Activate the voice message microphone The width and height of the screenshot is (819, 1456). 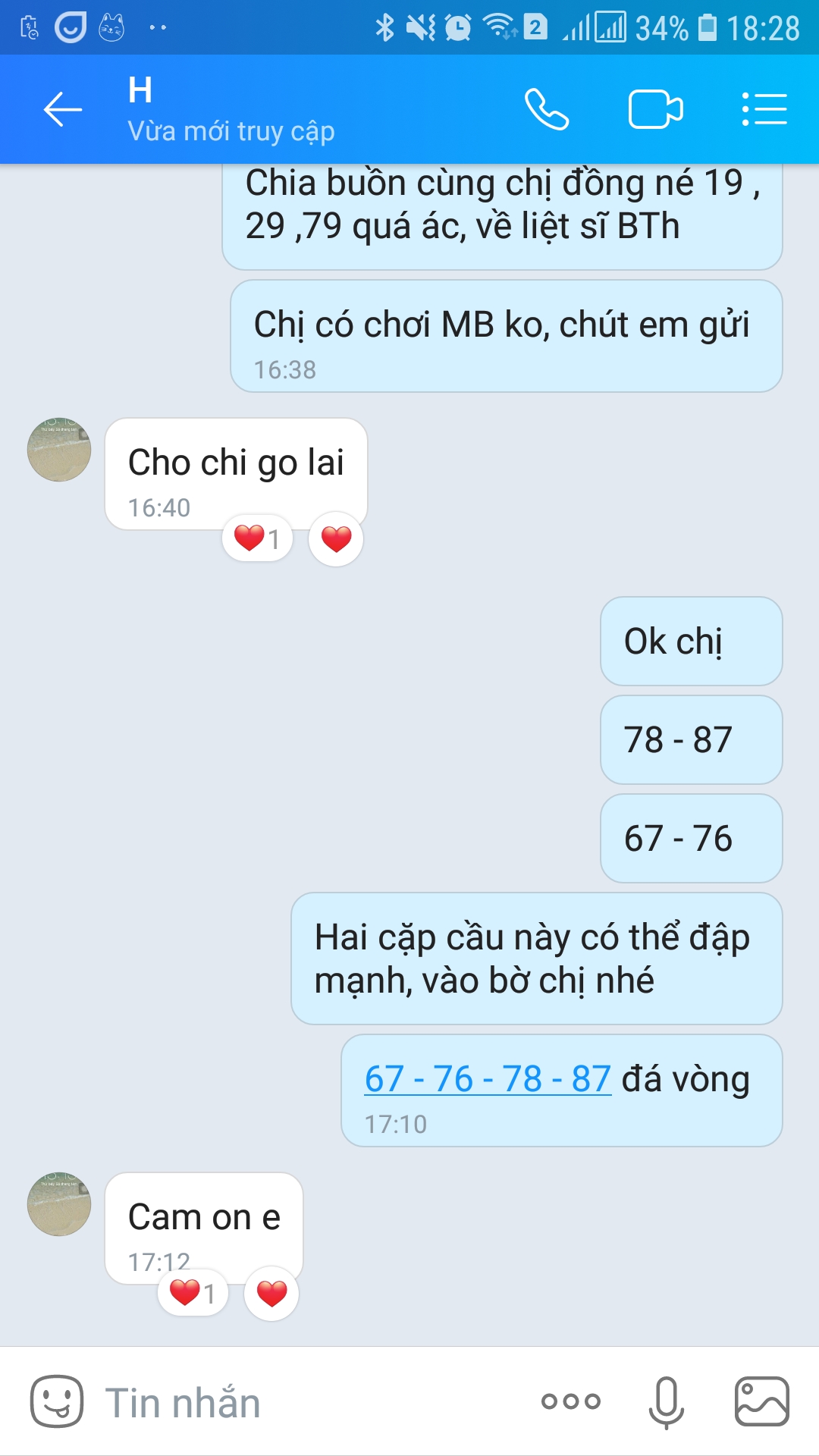666,1401
